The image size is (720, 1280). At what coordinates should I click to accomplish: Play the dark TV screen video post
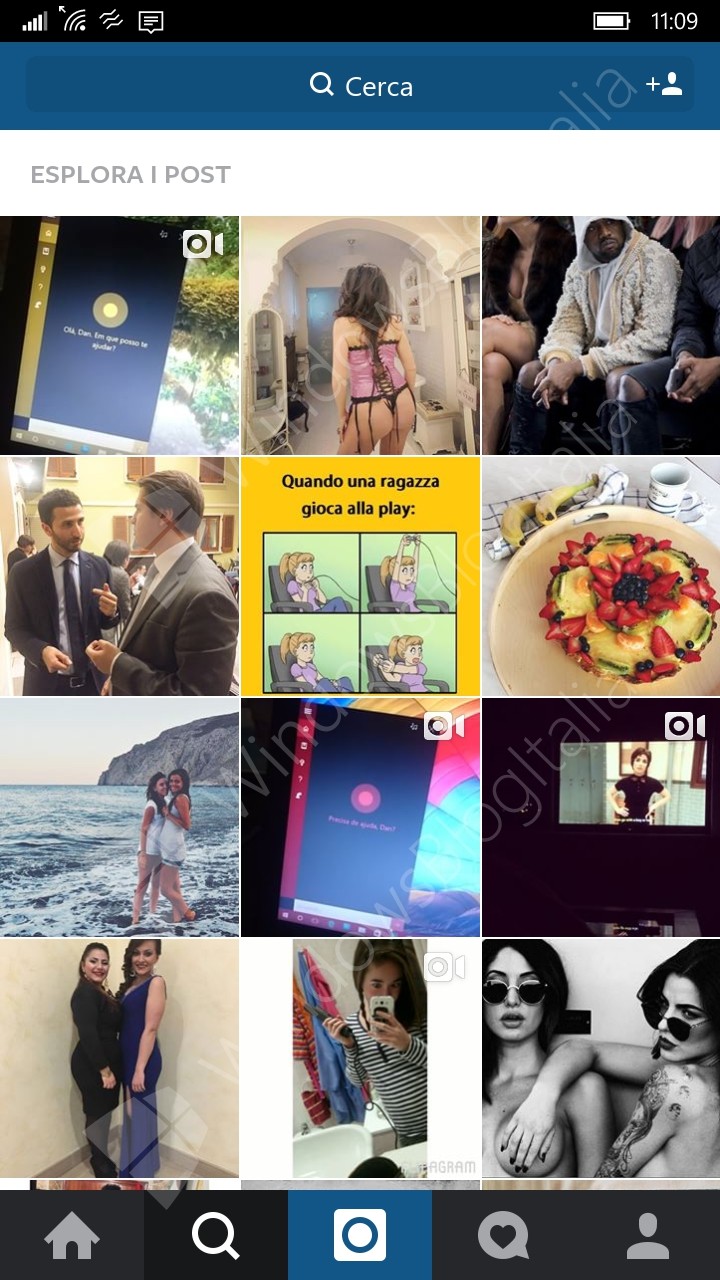pos(601,818)
